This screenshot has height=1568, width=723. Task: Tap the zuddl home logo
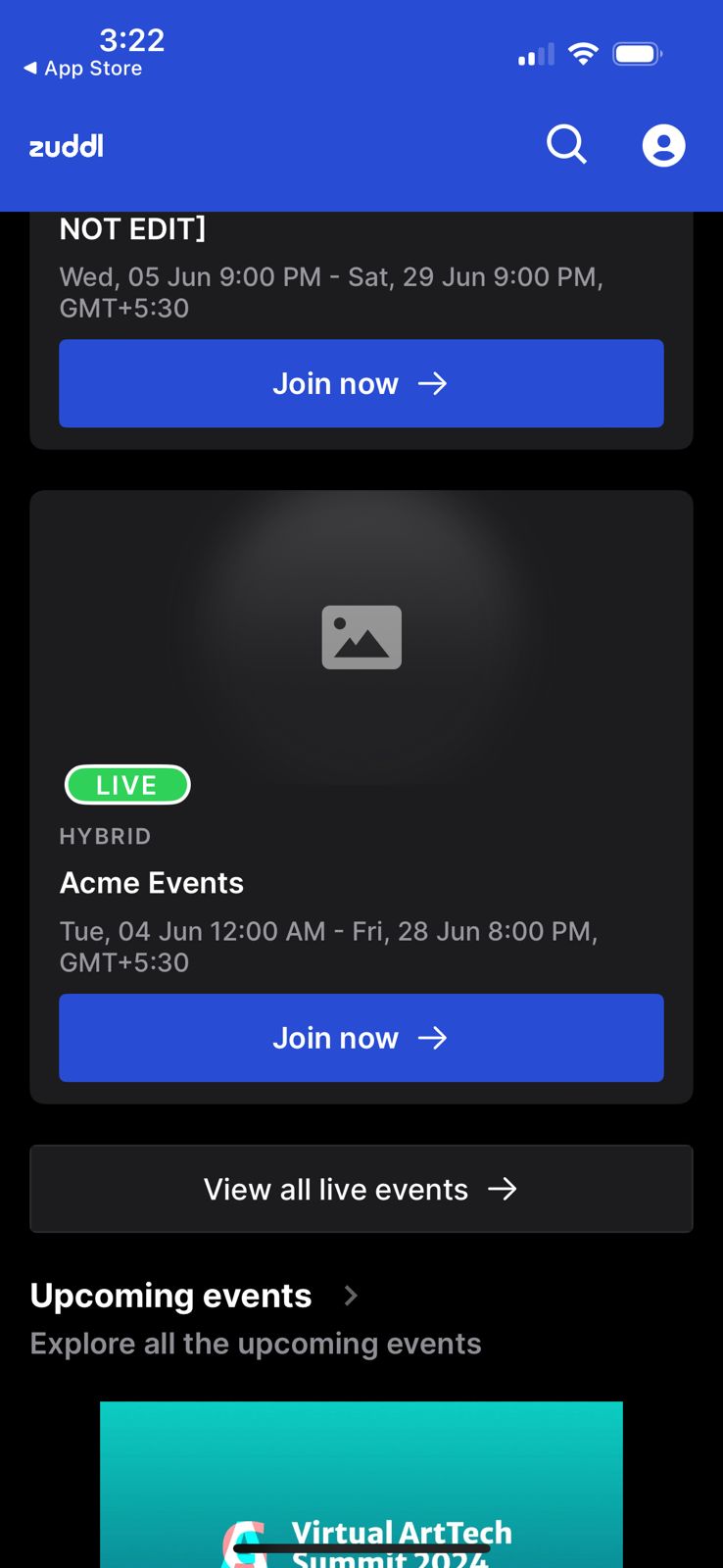tap(67, 147)
